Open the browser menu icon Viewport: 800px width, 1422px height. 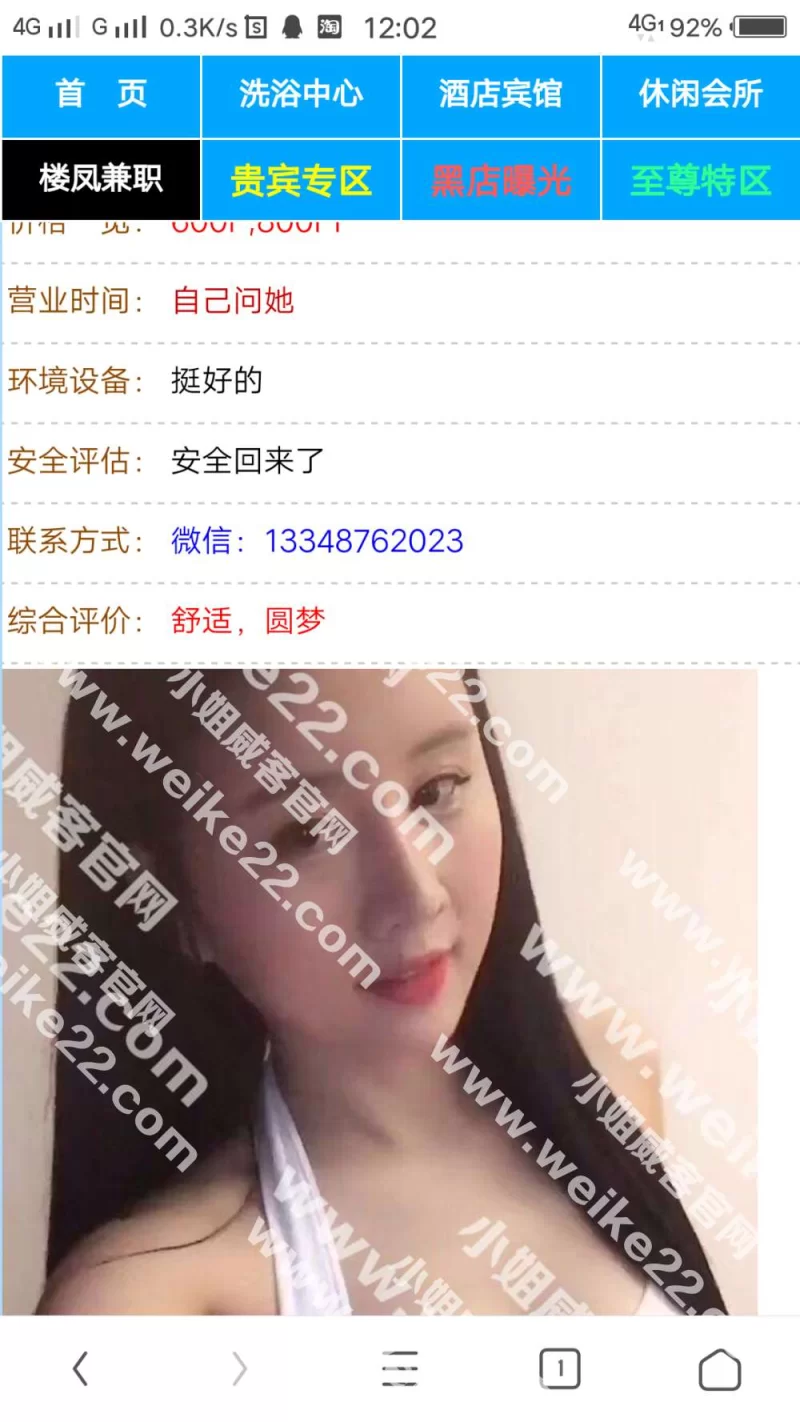(x=400, y=1369)
